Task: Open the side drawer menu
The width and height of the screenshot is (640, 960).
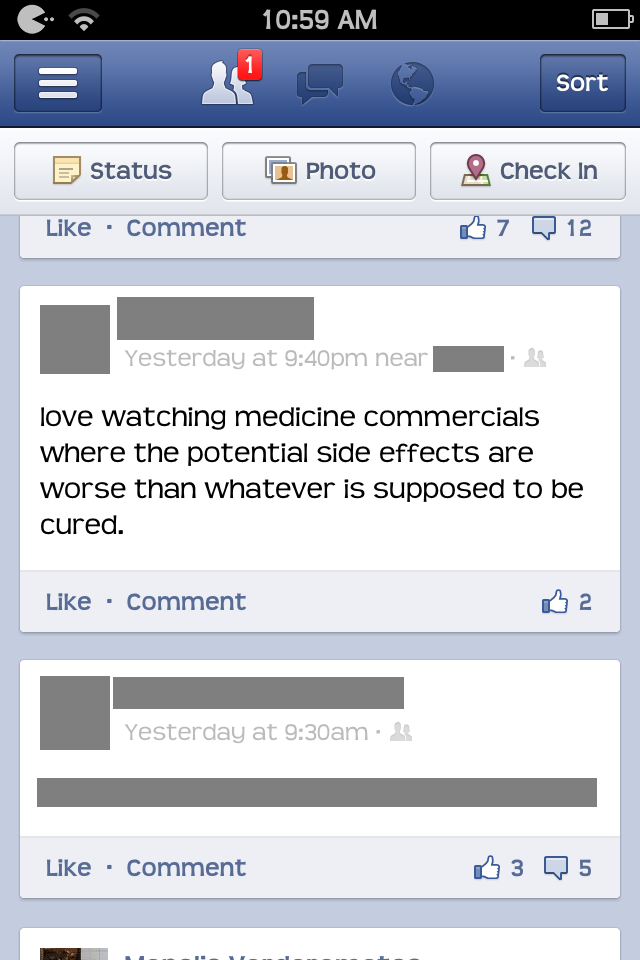Action: (x=58, y=83)
